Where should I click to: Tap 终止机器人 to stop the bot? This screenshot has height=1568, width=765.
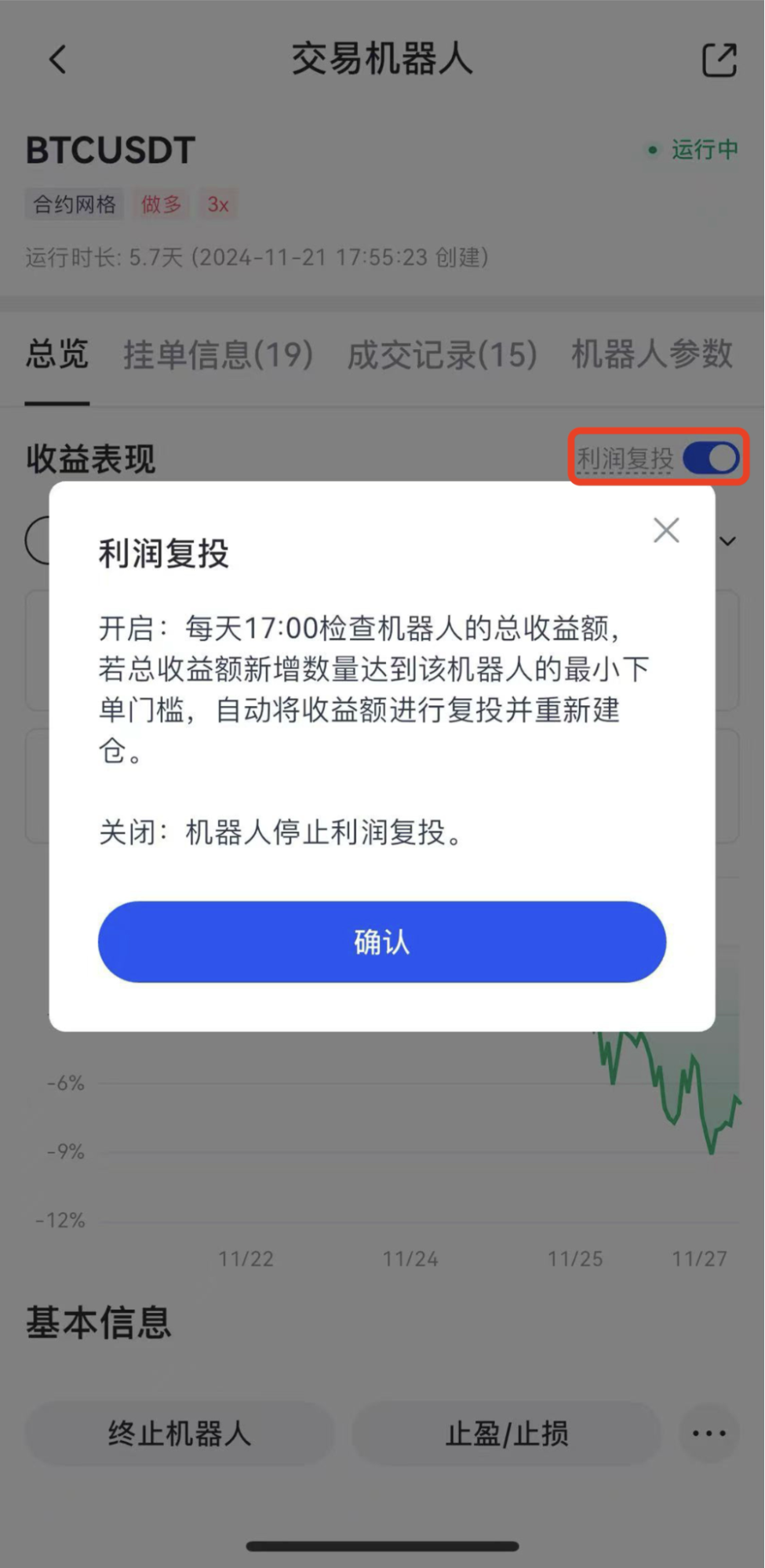(x=180, y=1434)
